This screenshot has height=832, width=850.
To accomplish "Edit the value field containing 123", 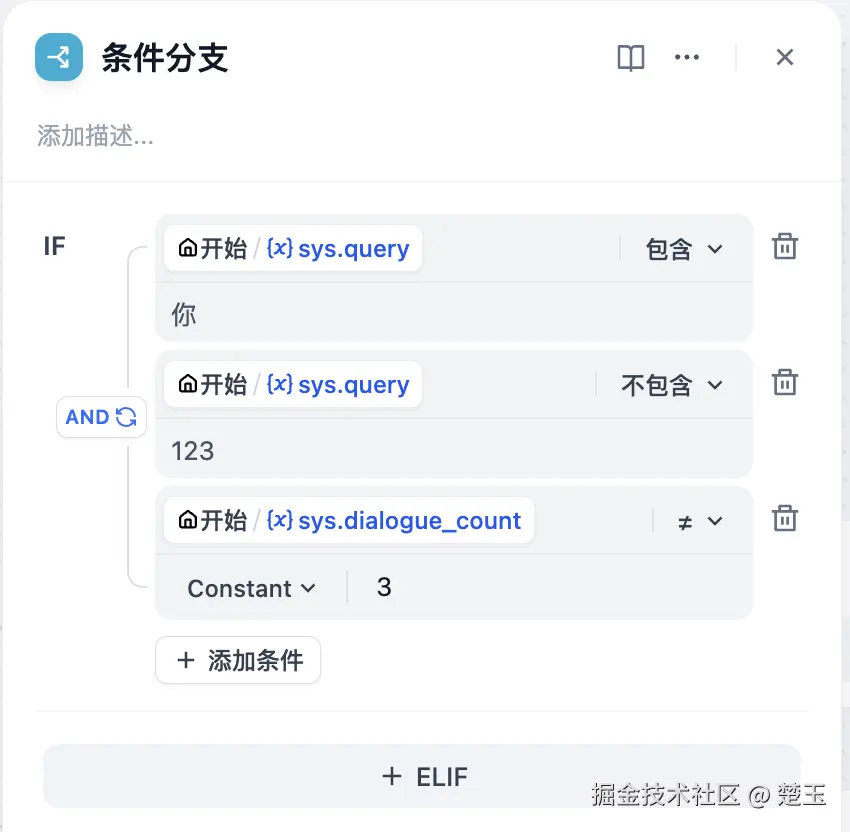I will coord(450,451).
